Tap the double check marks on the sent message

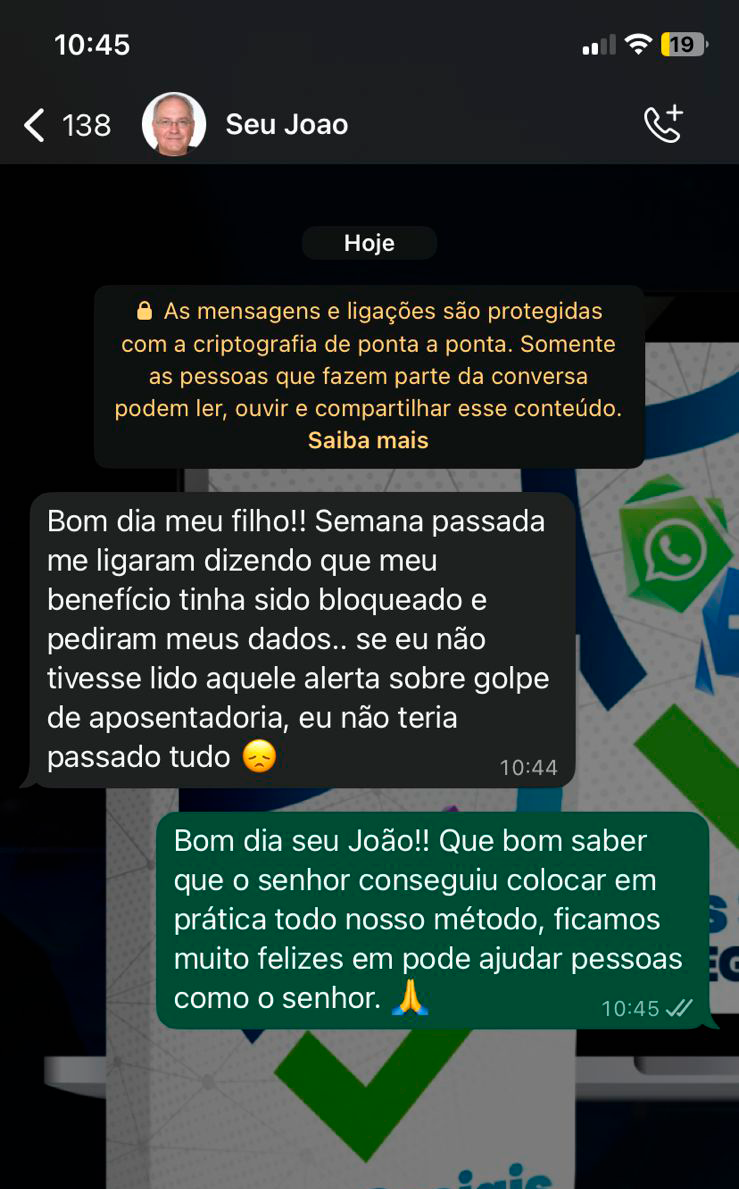(x=681, y=1009)
